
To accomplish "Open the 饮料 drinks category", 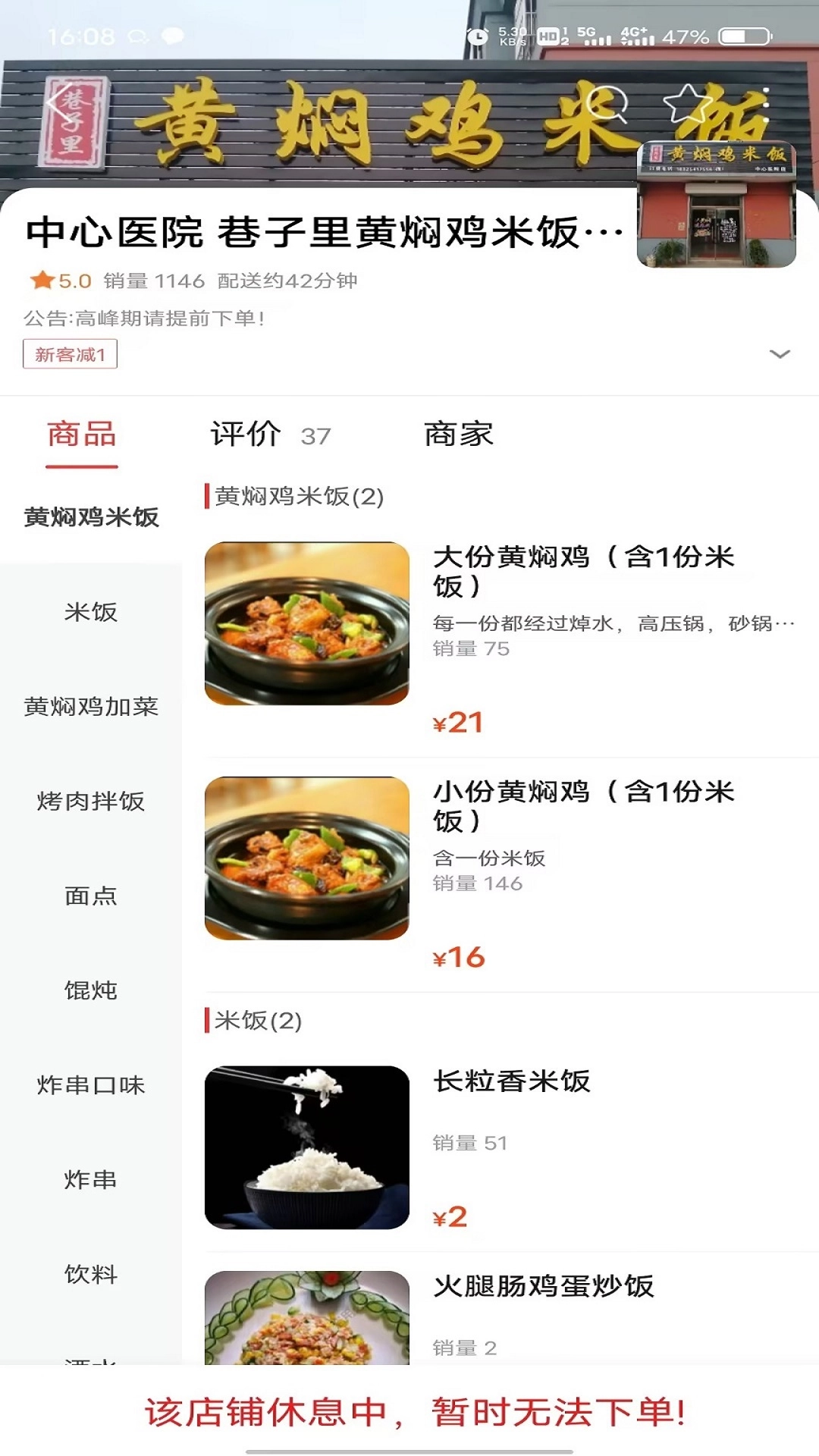I will tap(89, 1276).
